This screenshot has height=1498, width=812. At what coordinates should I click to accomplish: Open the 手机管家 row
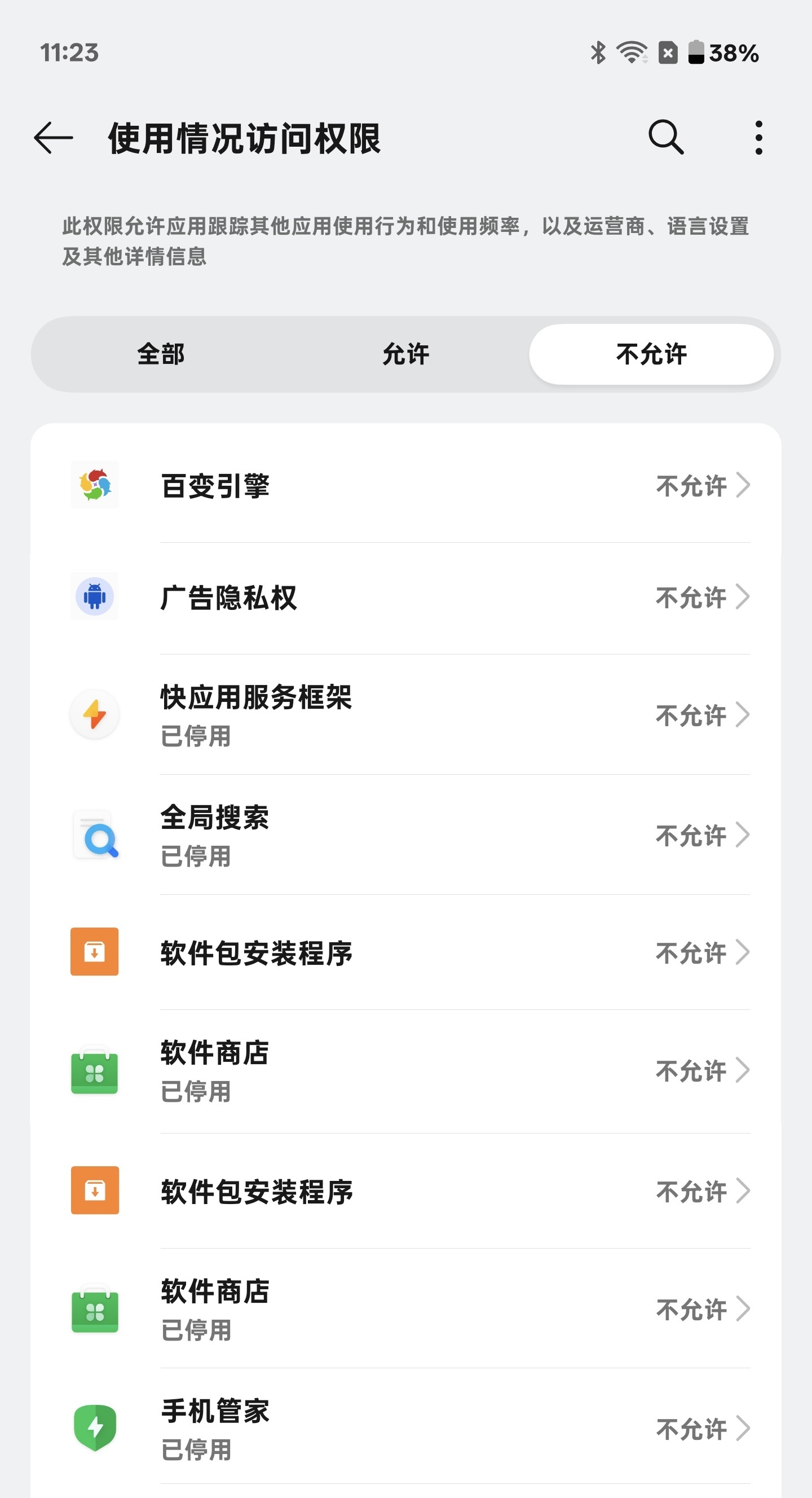(405, 1428)
